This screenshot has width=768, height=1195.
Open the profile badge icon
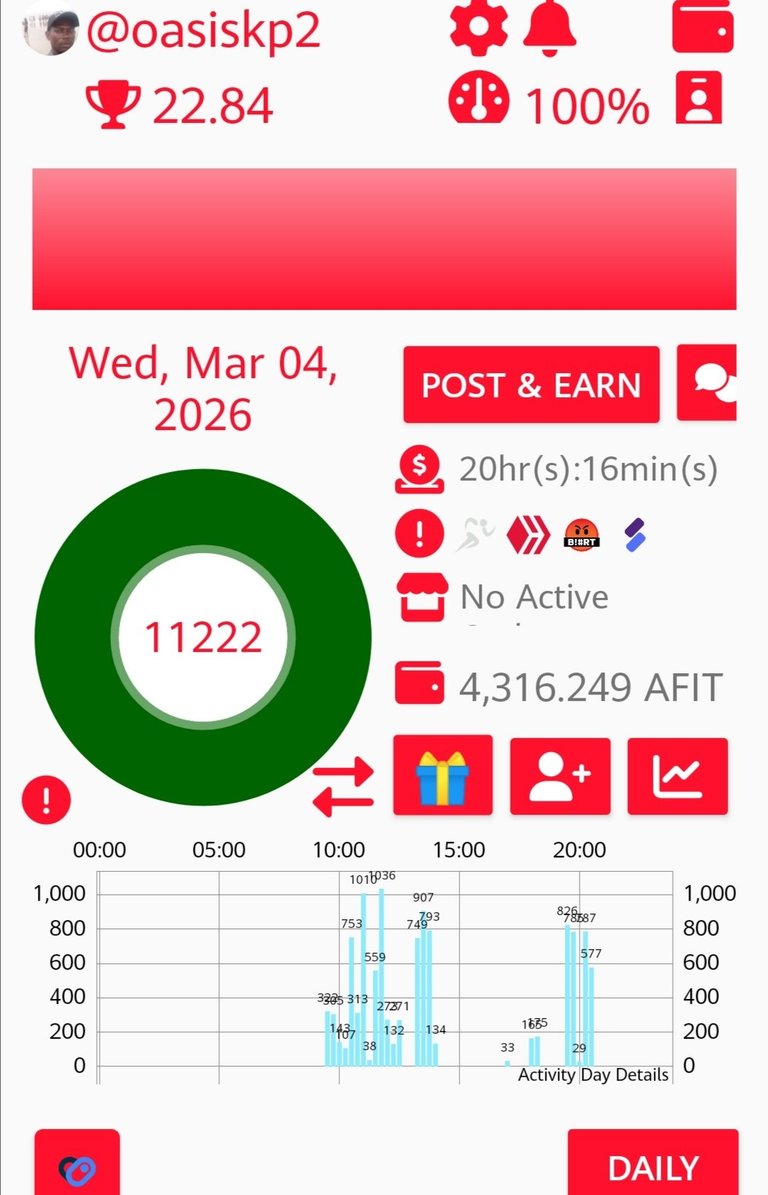coord(698,99)
